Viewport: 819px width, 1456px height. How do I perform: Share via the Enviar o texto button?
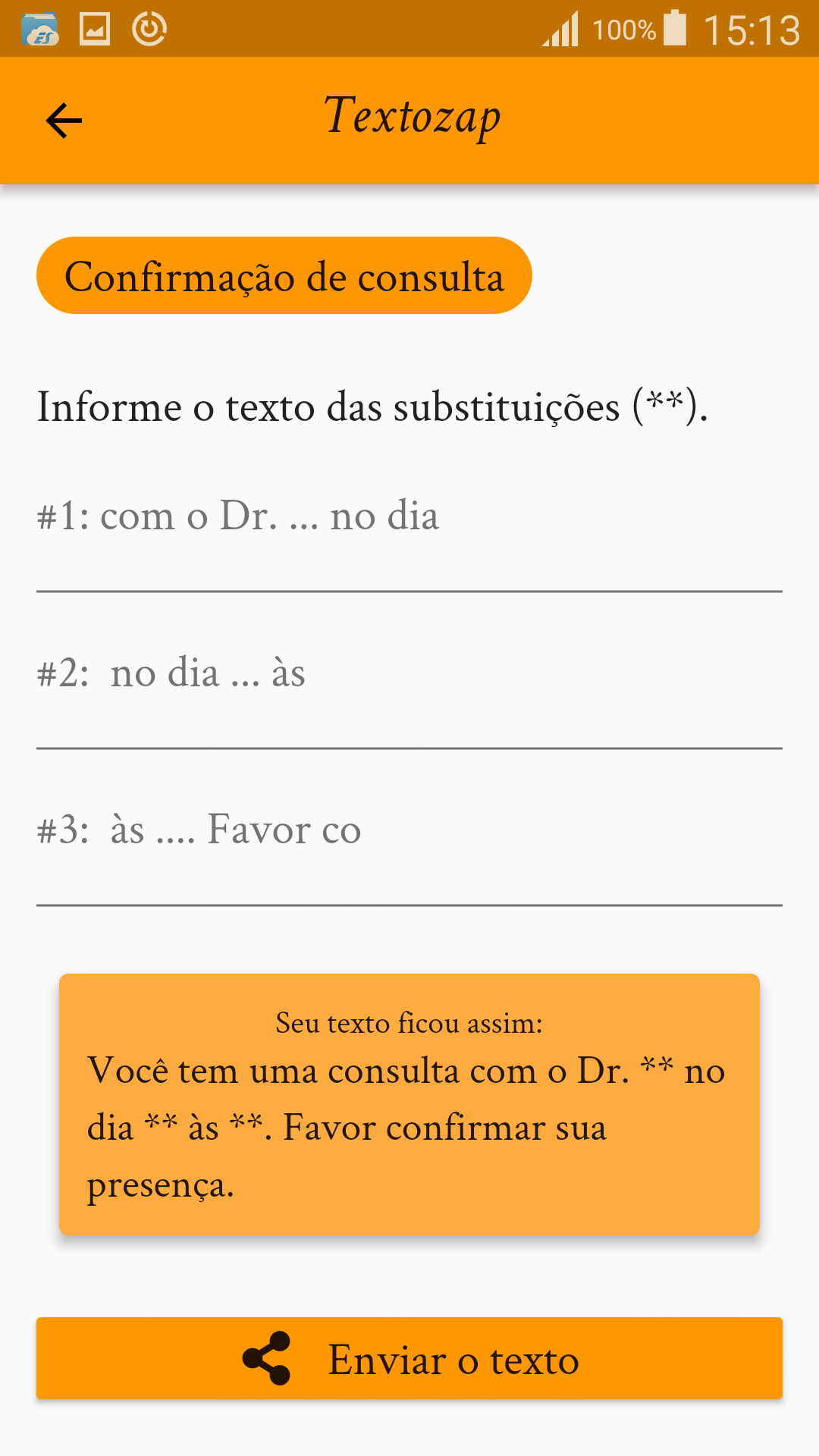[409, 1358]
